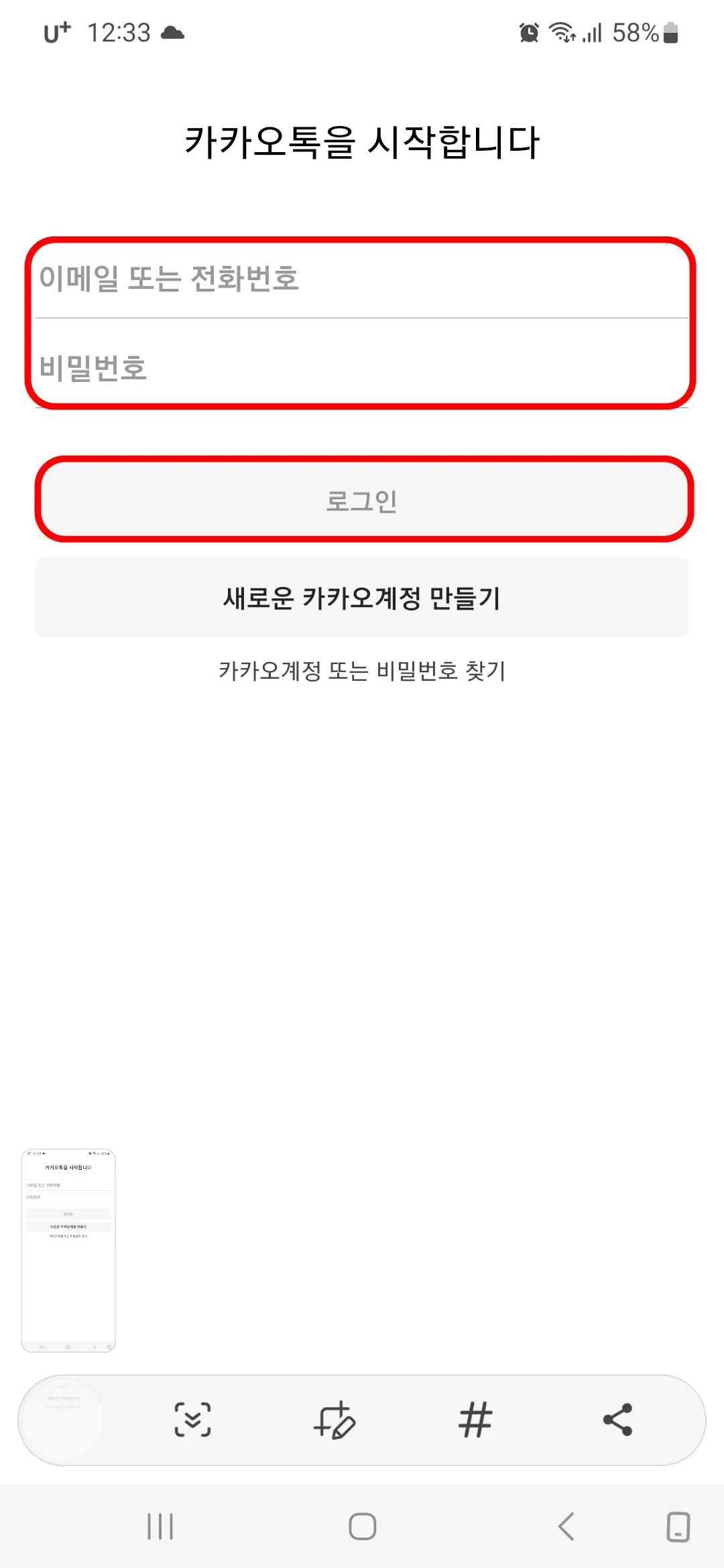Open the 카카오계정 또는 비밀번호 찾기 link
Viewport: 724px width, 1568px height.
pyautogui.click(x=362, y=670)
